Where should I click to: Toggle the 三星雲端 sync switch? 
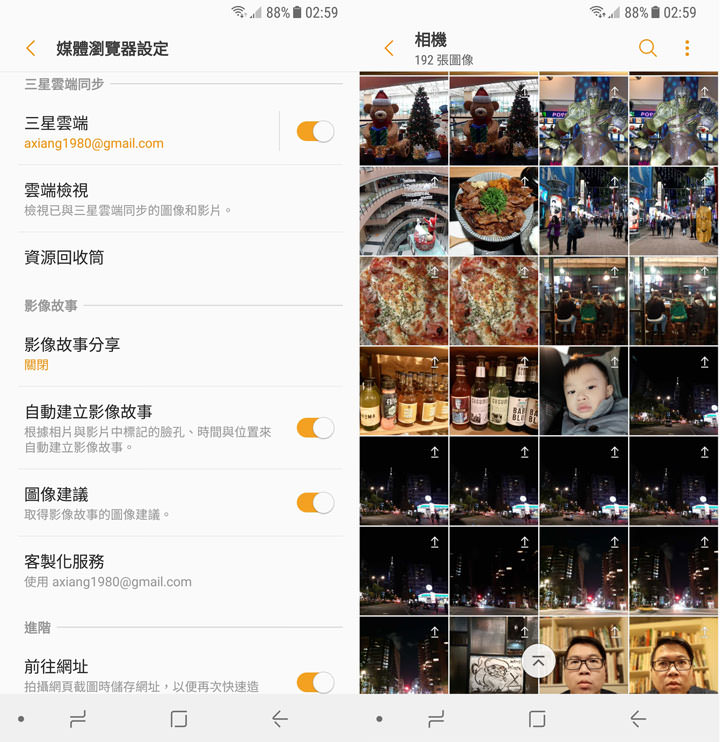tap(315, 131)
